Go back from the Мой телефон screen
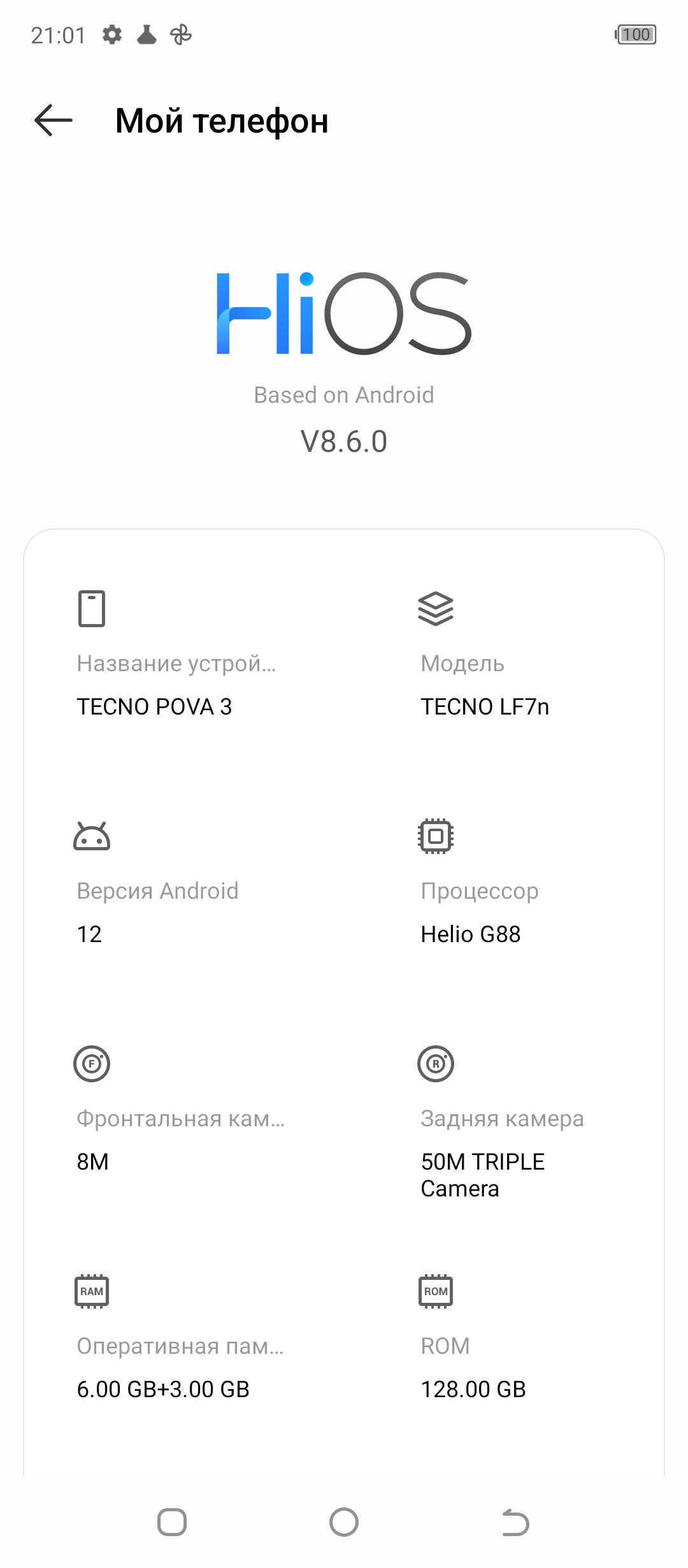 tap(54, 120)
